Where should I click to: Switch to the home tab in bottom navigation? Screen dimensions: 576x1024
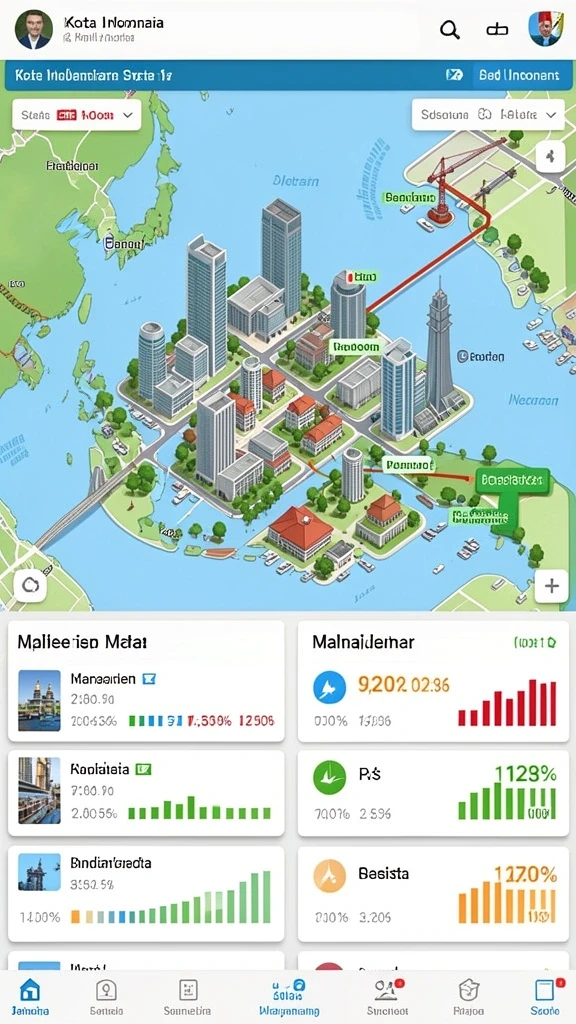click(30, 997)
